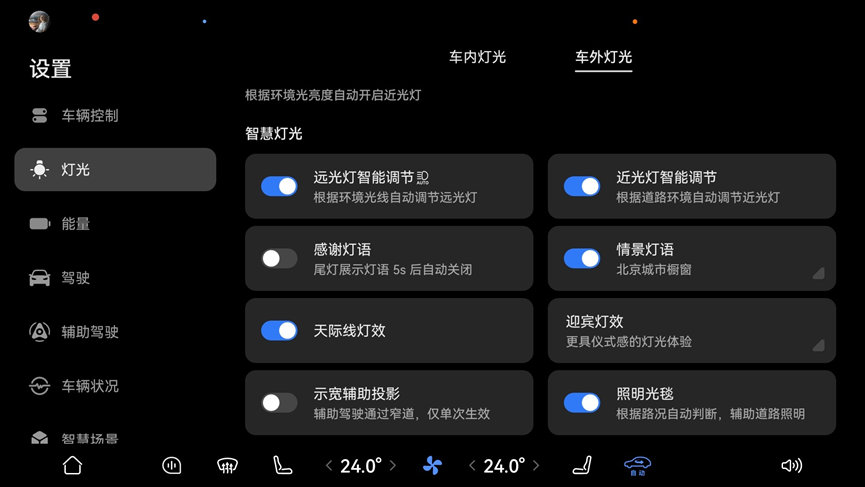Open fan climate control icon
The height and width of the screenshot is (487, 865).
432,466
